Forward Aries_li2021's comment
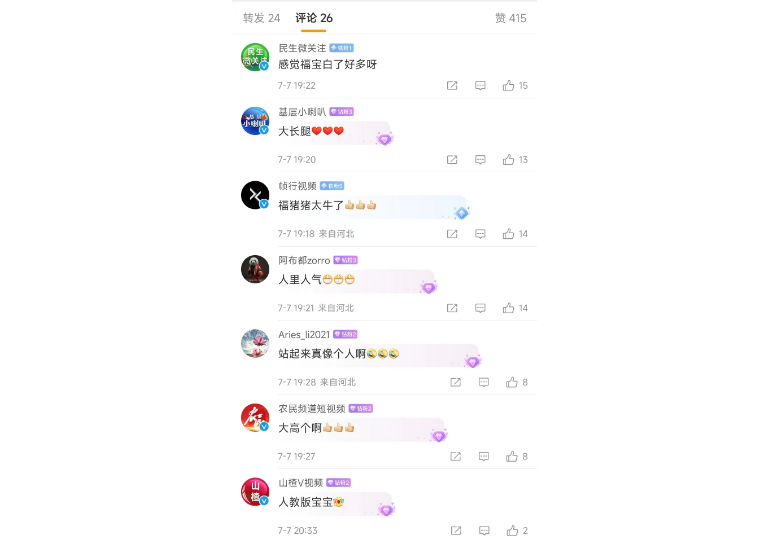Screen dimensions: 758x536 (x=456, y=382)
